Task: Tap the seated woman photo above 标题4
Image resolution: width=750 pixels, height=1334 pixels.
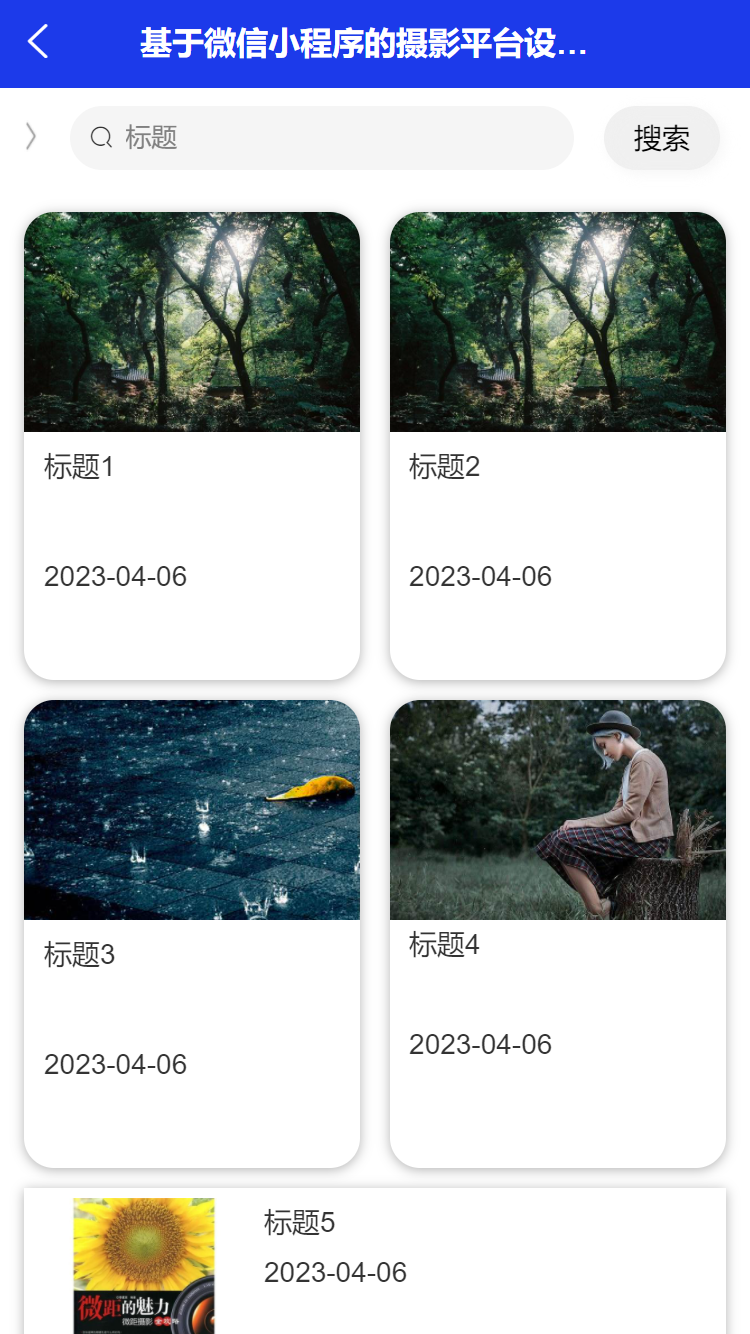Action: [558, 808]
